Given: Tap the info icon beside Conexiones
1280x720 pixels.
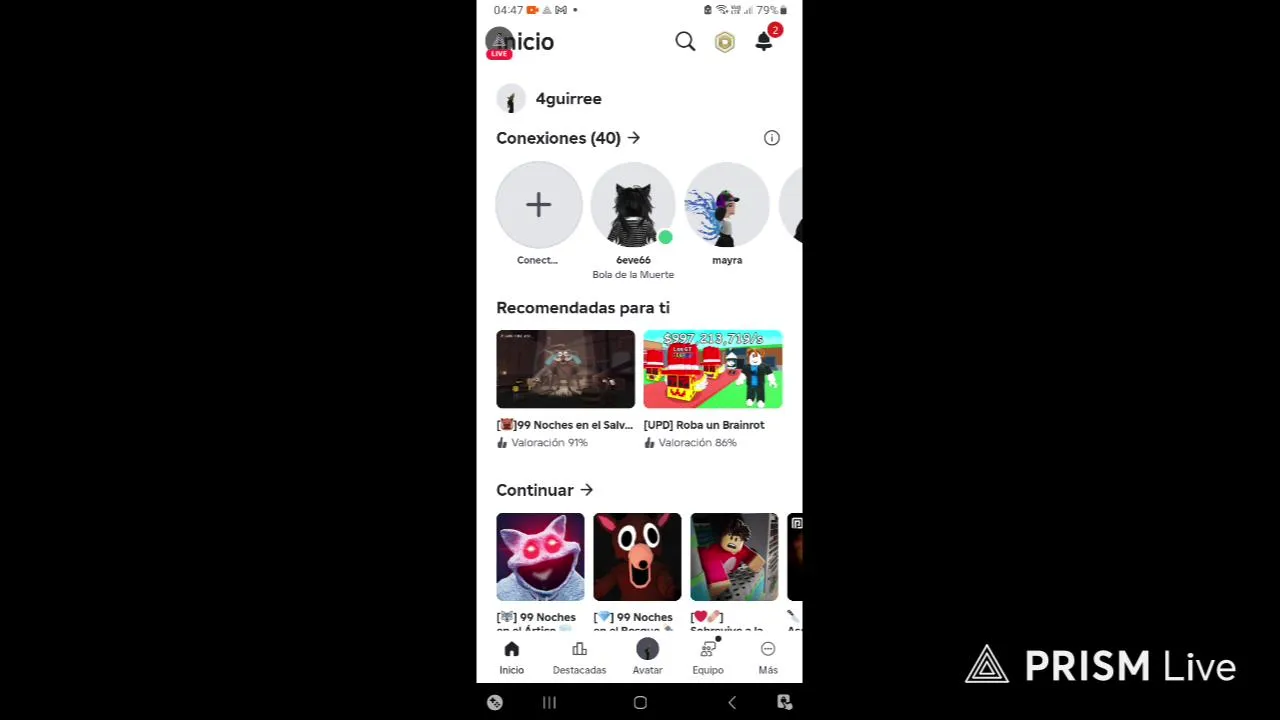Looking at the screenshot, I should 772,138.
